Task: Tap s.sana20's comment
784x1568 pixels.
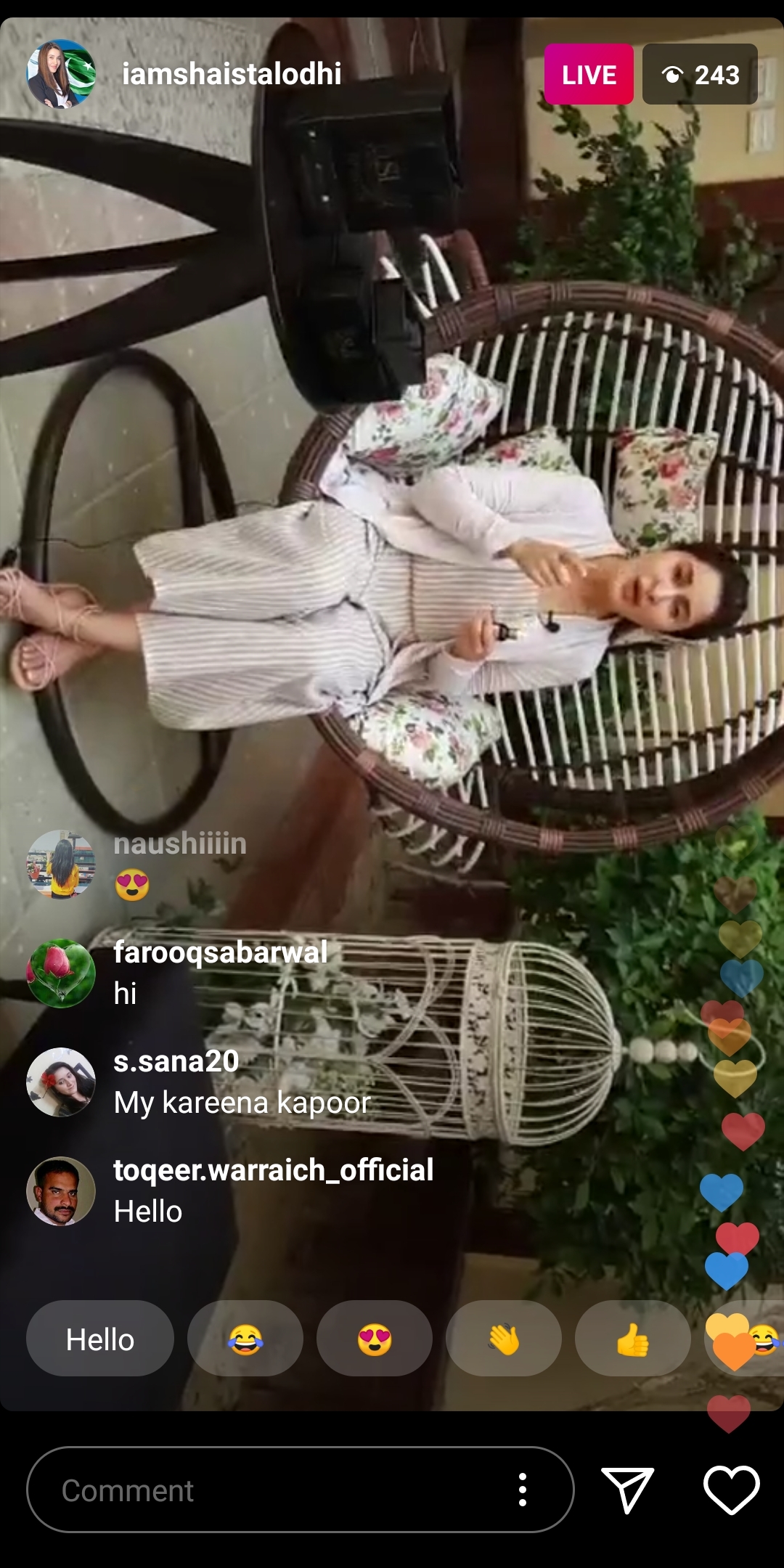Action: pos(241,1082)
